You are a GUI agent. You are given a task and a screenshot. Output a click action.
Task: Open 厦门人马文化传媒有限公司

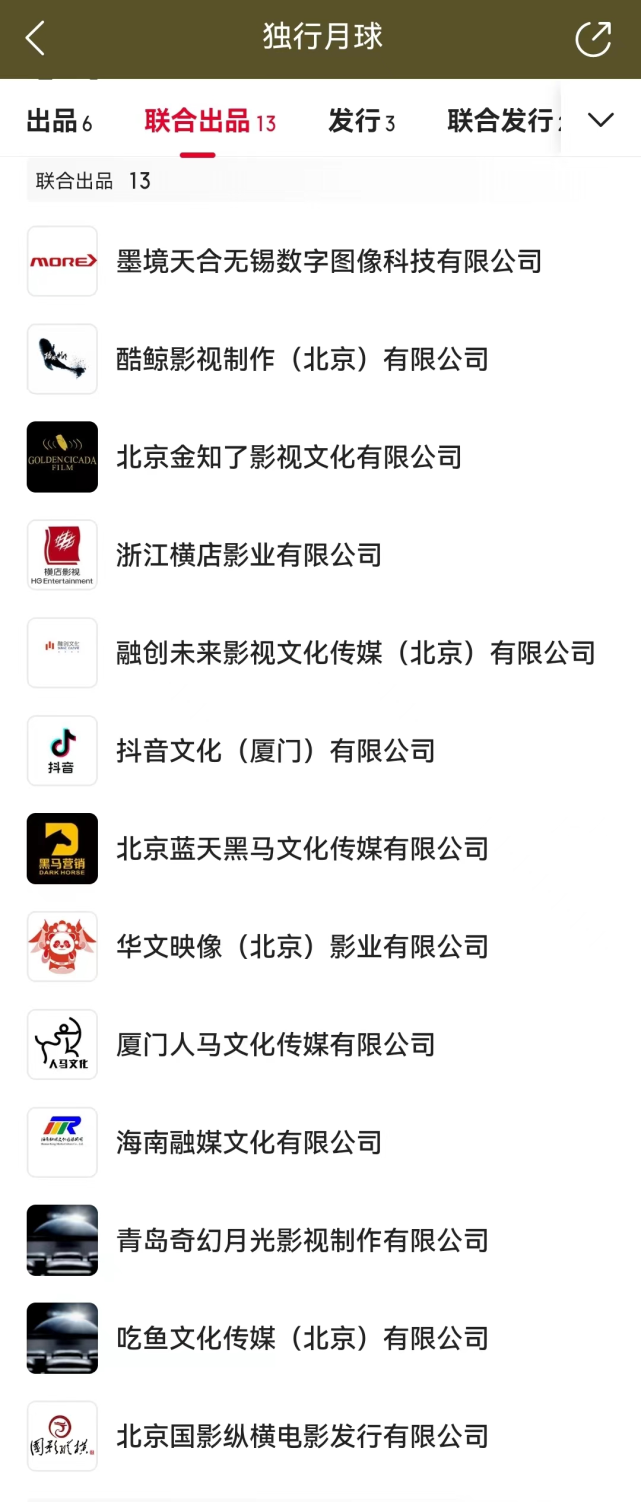click(275, 1045)
